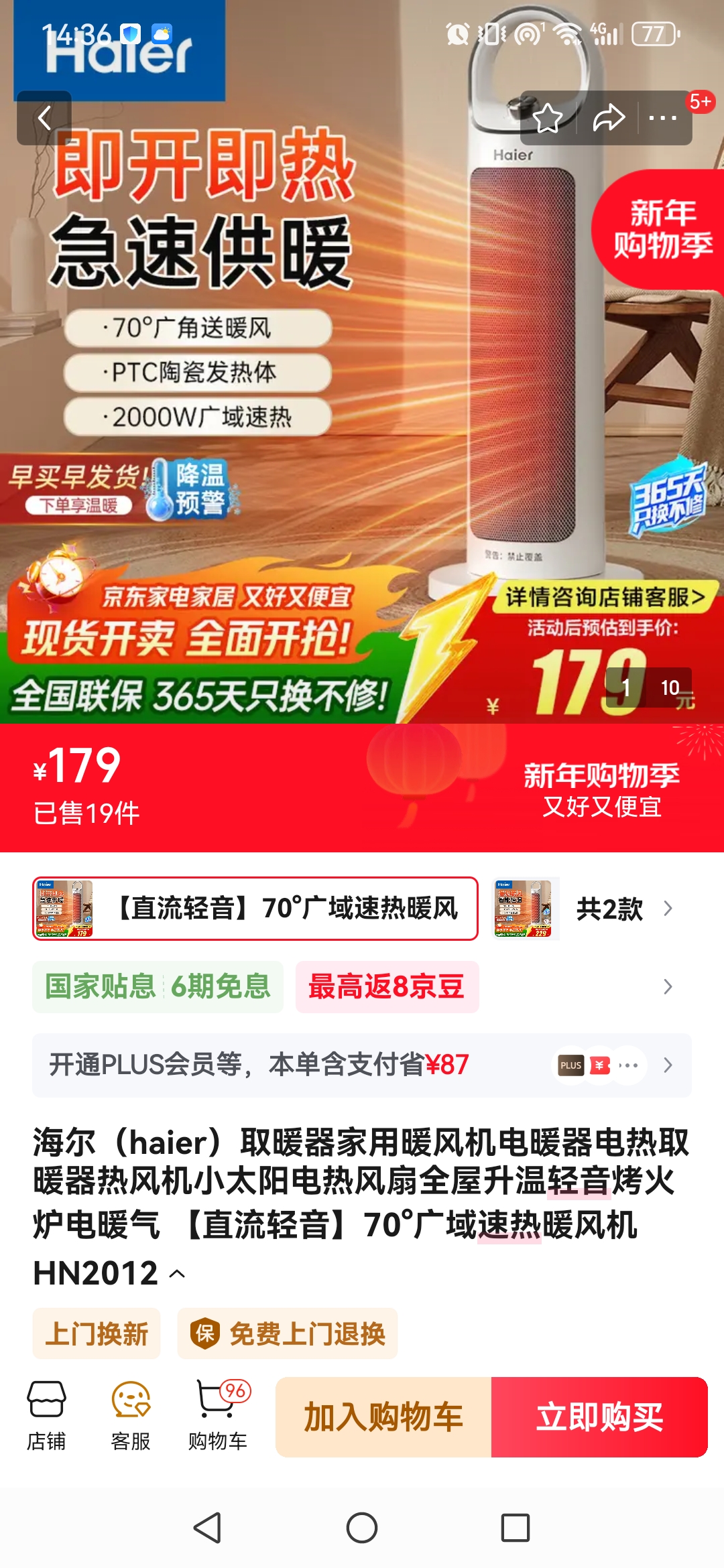Go back using the top-left arrow
Screen dimensions: 724x1568
coord(44,118)
